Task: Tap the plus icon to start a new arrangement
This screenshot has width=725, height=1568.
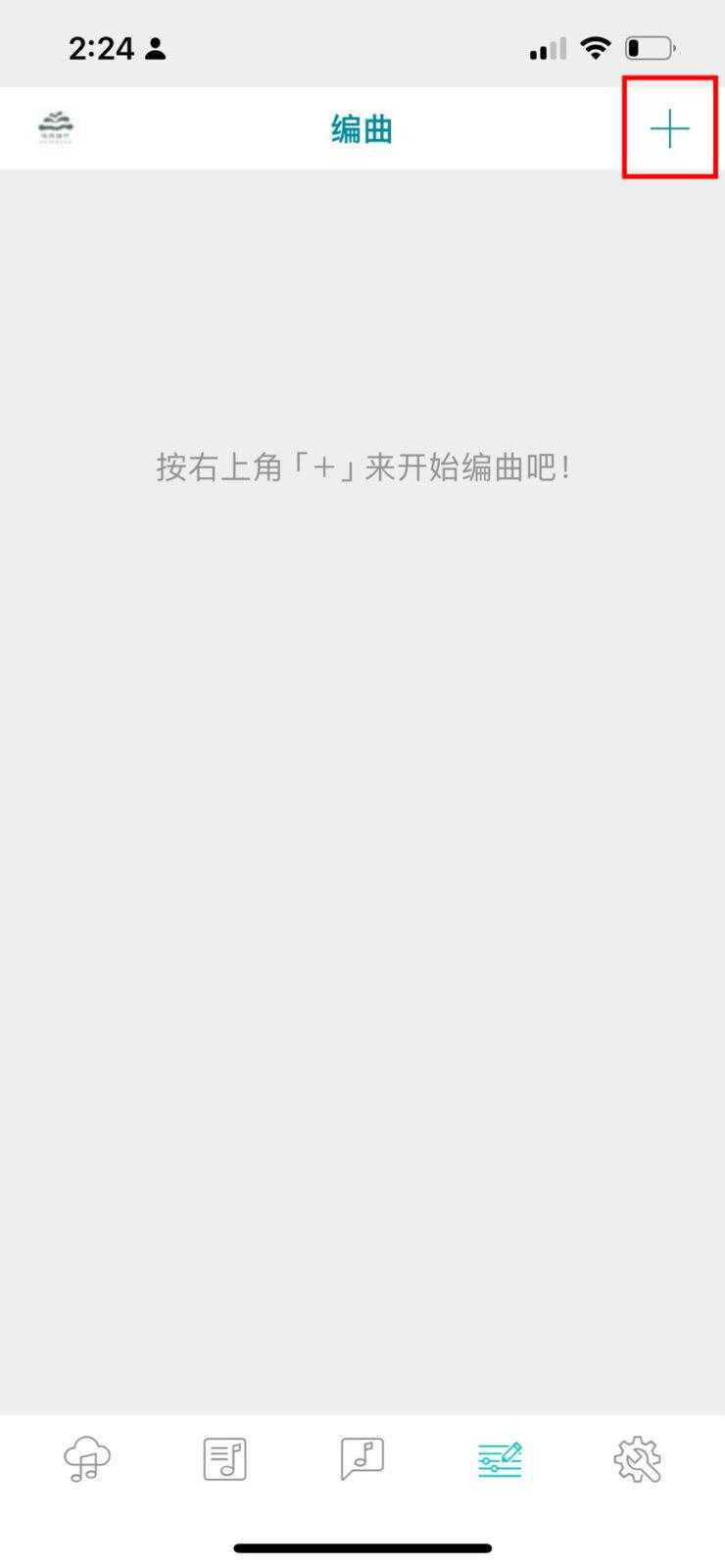Action: (670, 128)
